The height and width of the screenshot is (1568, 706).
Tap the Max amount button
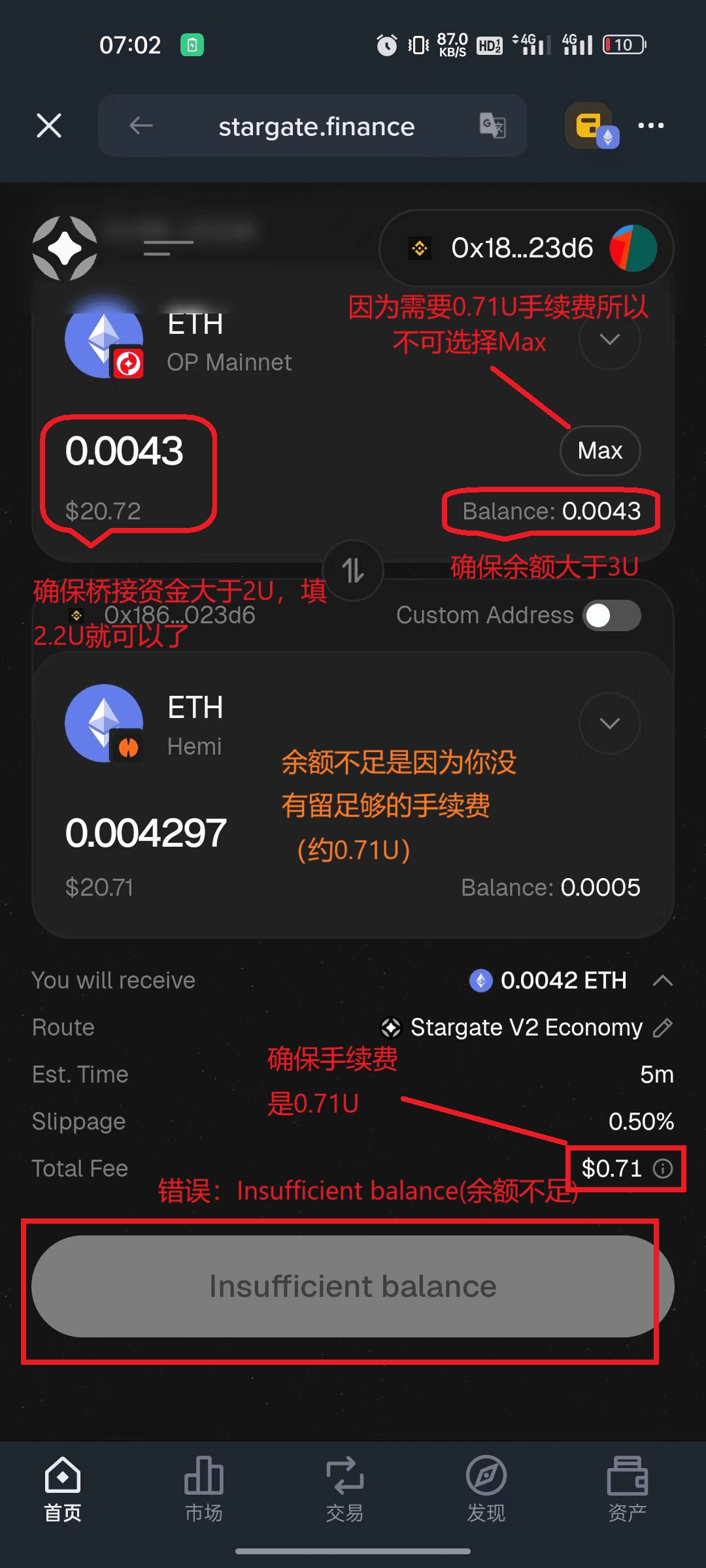coord(599,451)
